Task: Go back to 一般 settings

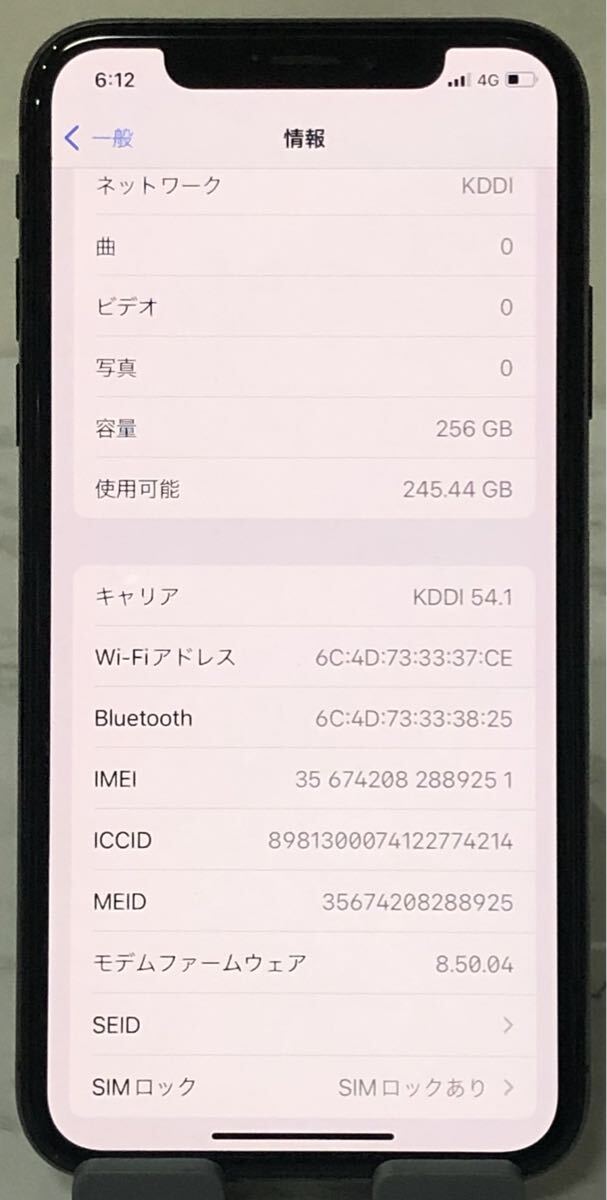Action: [x=99, y=139]
